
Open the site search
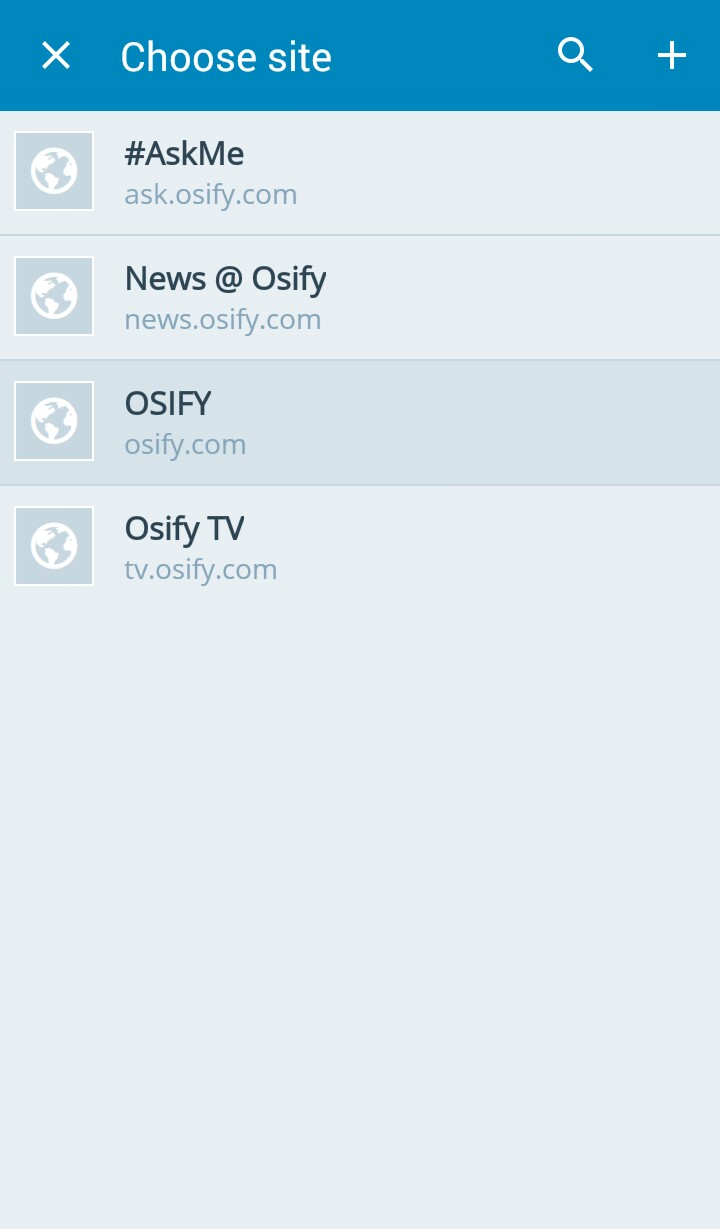pos(575,56)
